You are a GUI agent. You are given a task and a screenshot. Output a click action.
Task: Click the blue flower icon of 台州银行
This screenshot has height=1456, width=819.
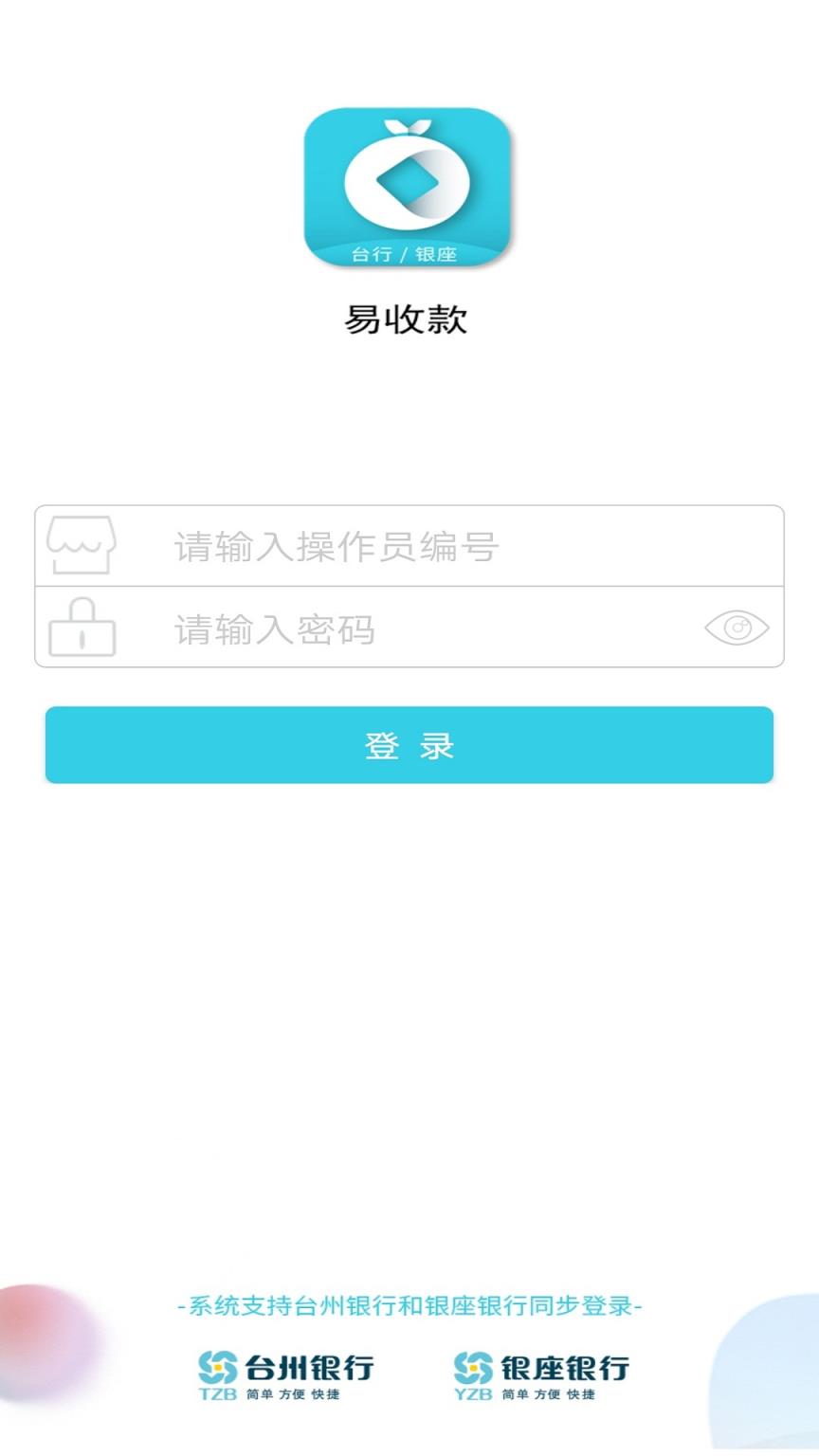(216, 1368)
